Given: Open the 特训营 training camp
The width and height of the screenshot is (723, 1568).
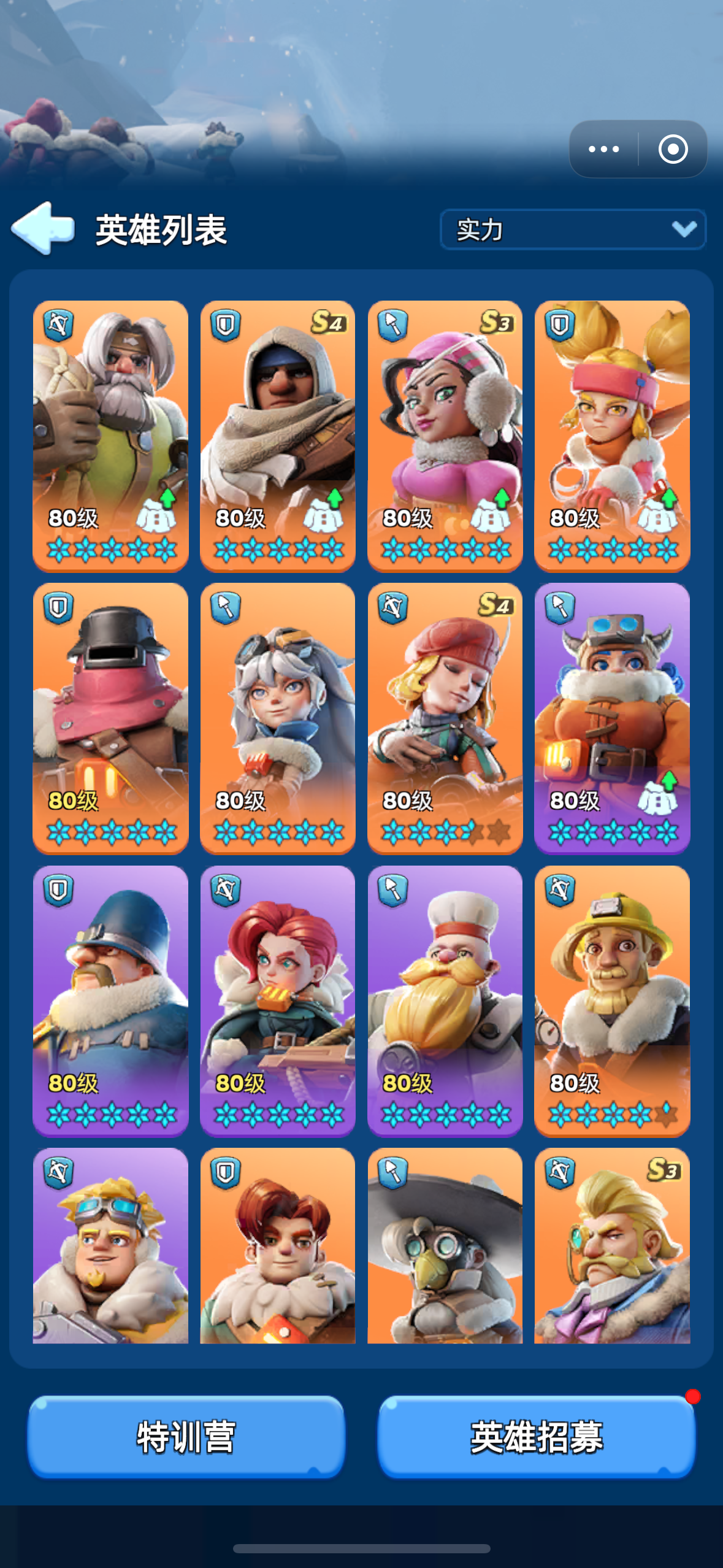Looking at the screenshot, I should pos(186,1436).
